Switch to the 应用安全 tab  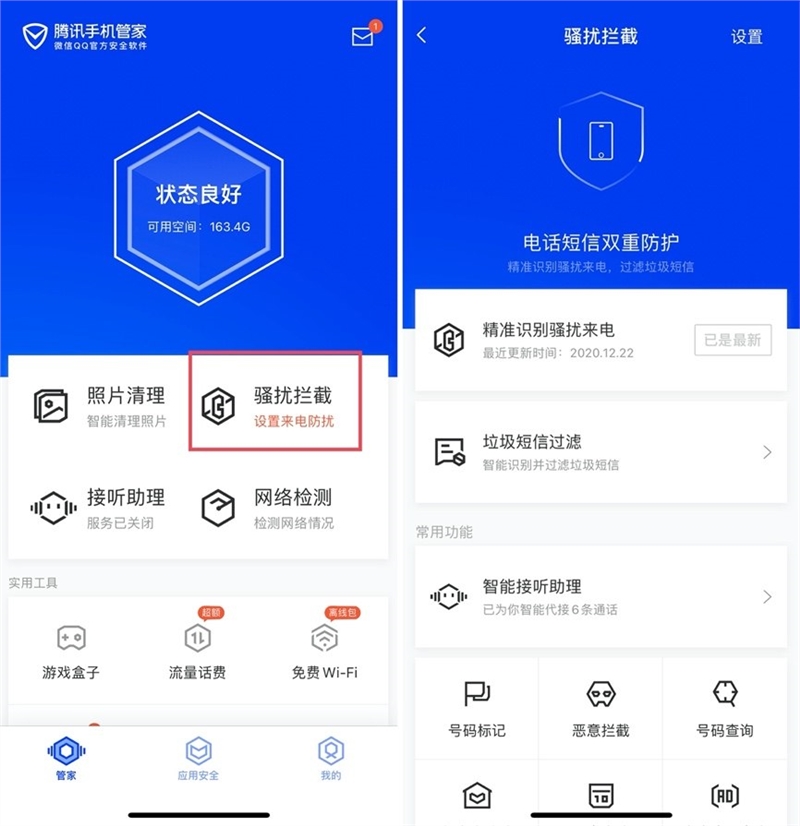(x=198, y=759)
